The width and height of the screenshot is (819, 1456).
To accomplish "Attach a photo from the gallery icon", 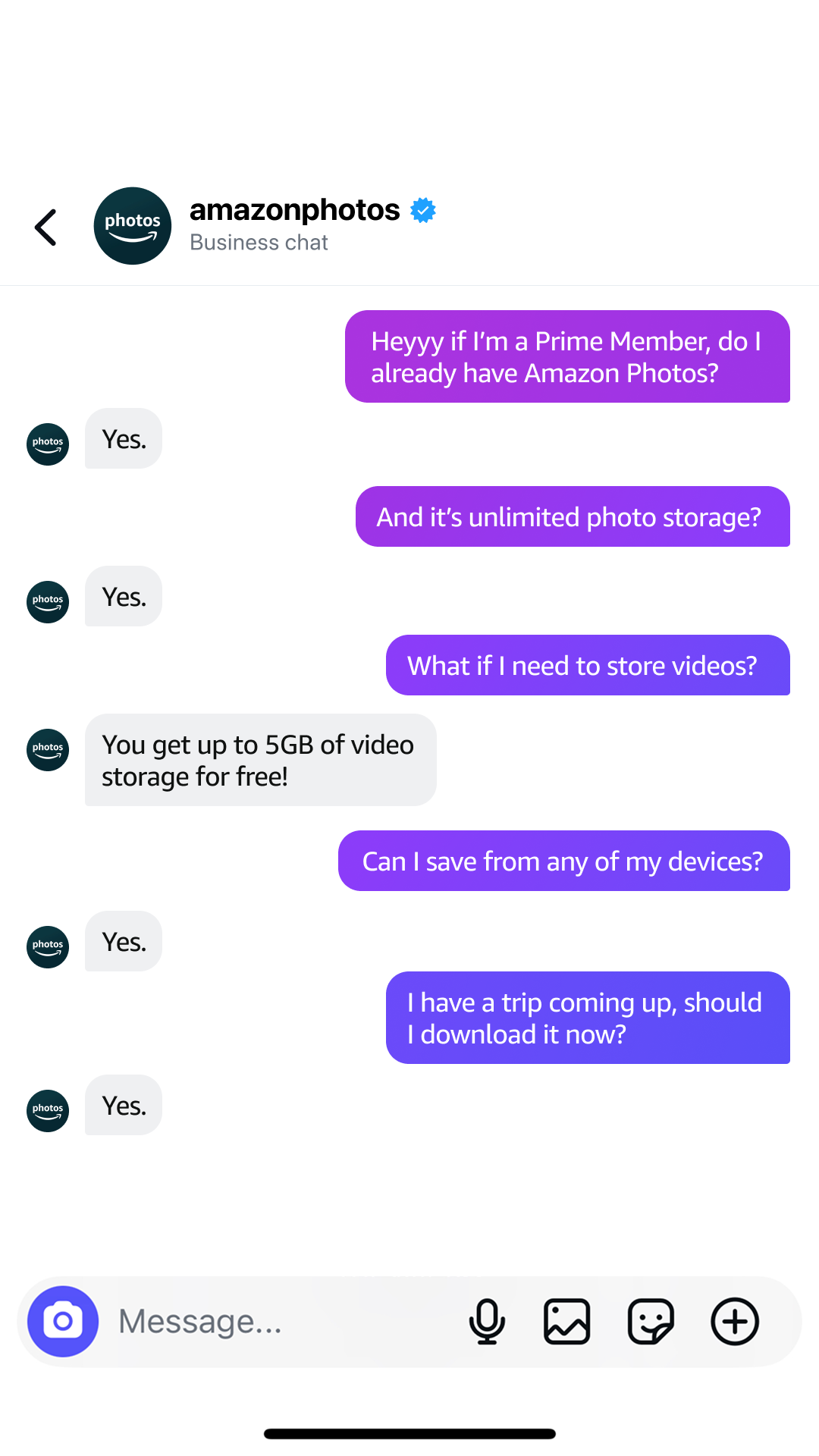I will (x=567, y=1322).
